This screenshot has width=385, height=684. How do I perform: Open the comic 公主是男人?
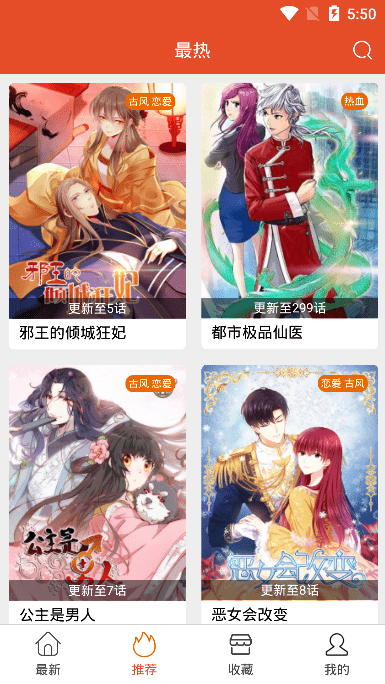click(x=97, y=494)
